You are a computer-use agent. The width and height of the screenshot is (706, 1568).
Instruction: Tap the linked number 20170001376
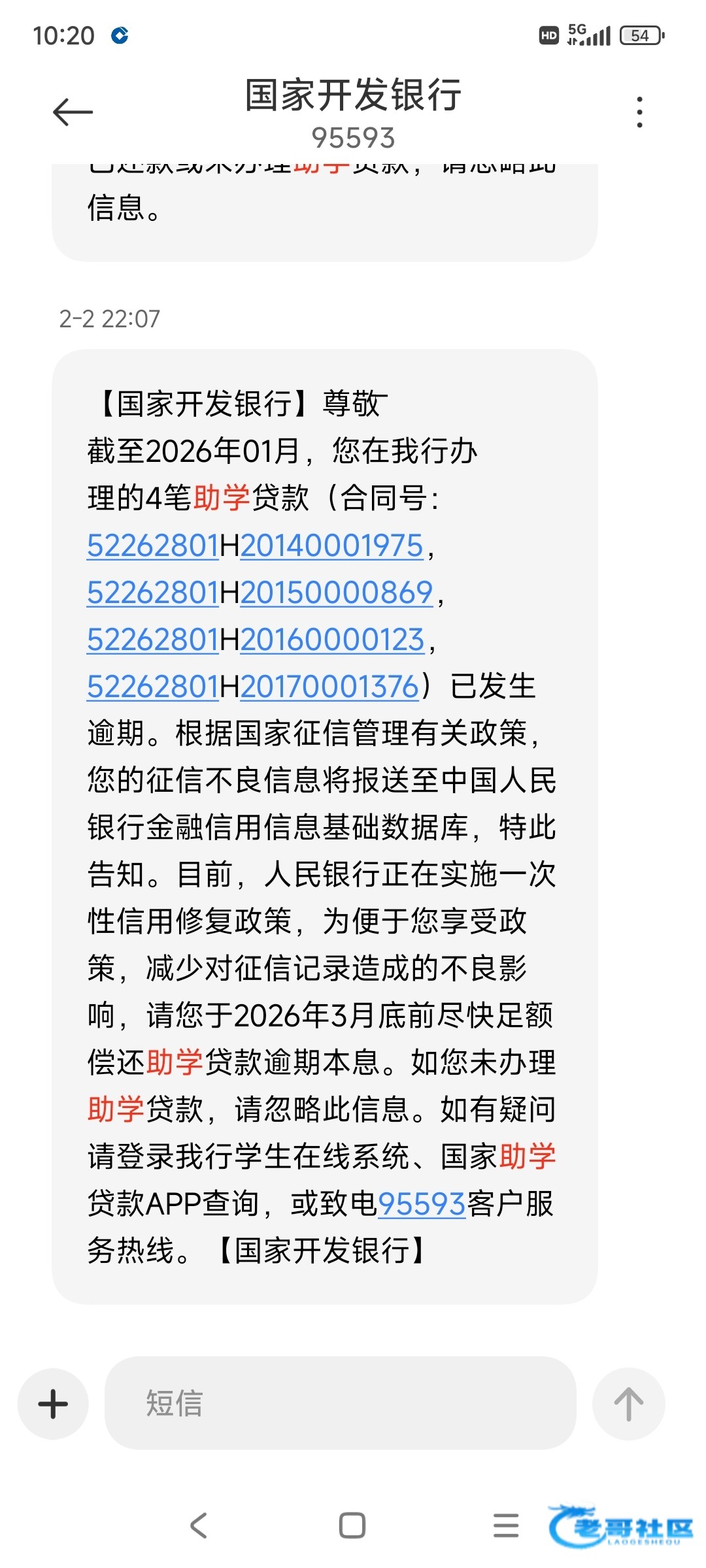[x=329, y=687]
